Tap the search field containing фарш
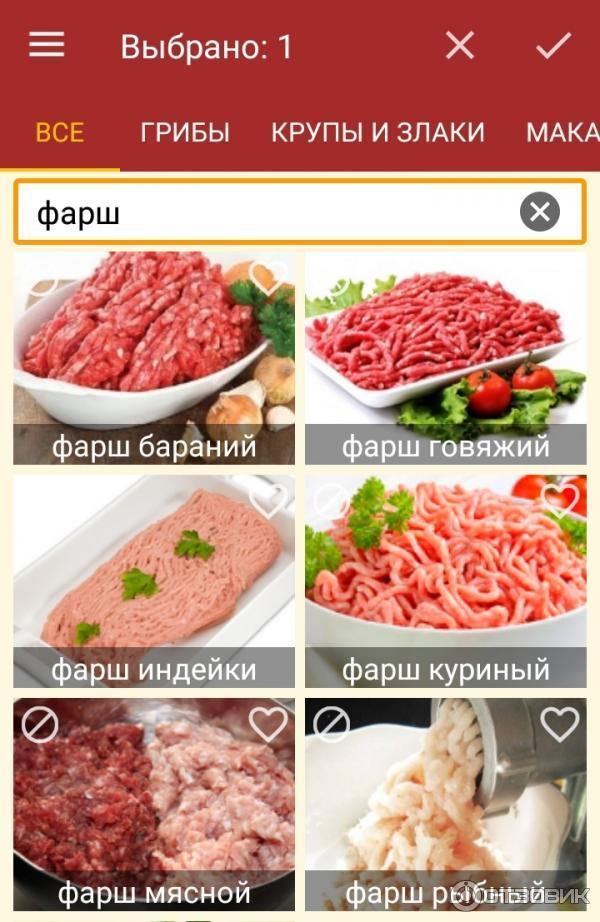 (270, 212)
